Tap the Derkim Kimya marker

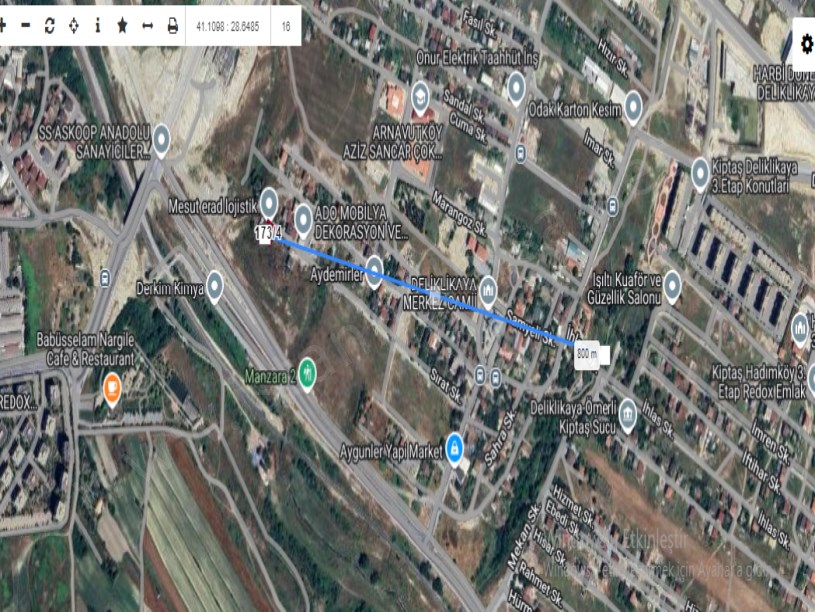(x=214, y=285)
